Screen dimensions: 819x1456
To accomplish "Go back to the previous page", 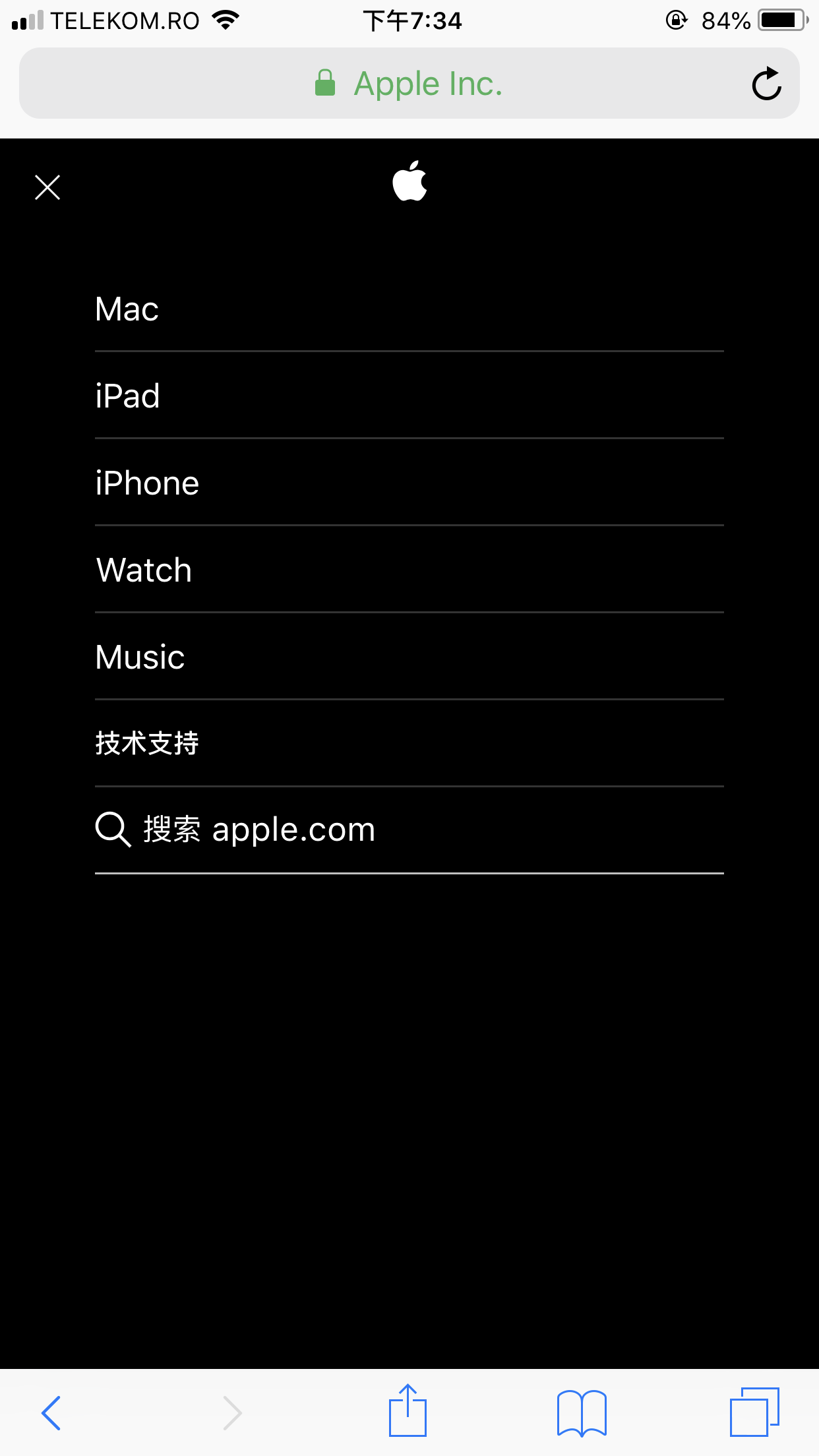I will coord(51,1412).
